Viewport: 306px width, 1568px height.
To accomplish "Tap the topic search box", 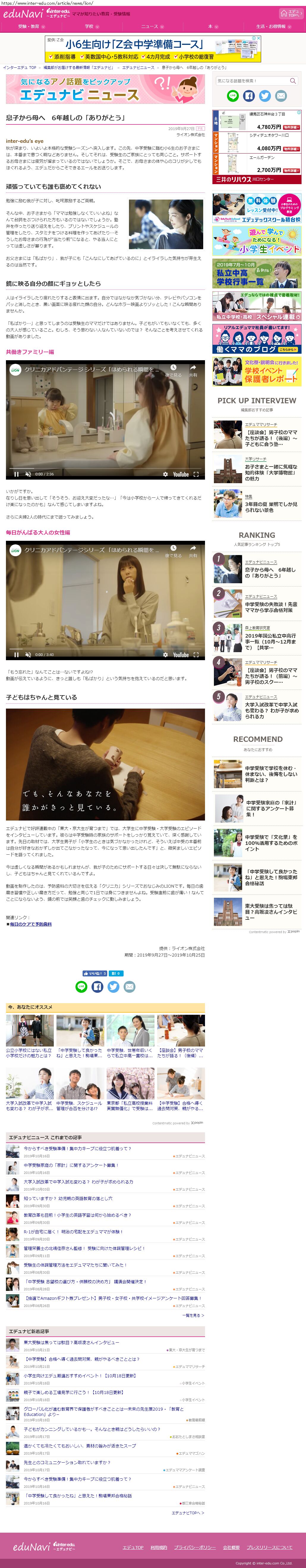I will (x=252, y=80).
